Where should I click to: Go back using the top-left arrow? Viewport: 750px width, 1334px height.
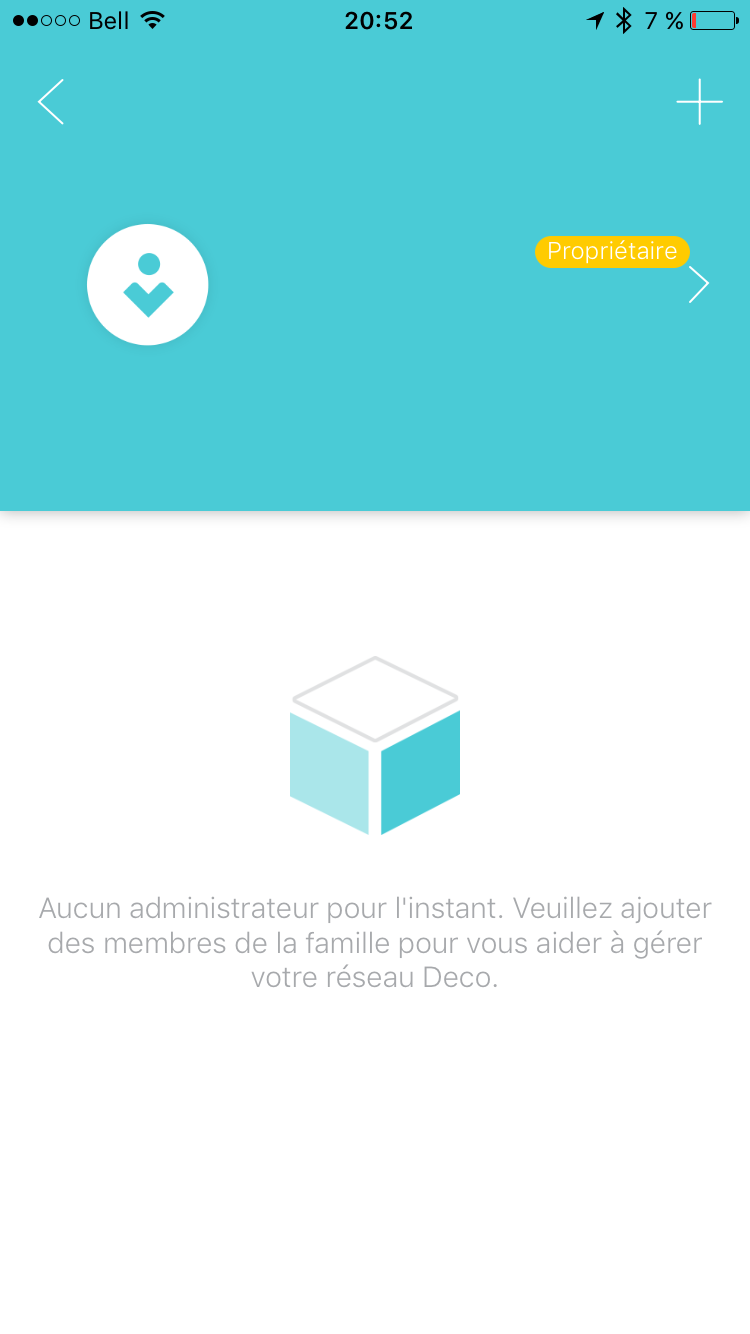coord(51,102)
